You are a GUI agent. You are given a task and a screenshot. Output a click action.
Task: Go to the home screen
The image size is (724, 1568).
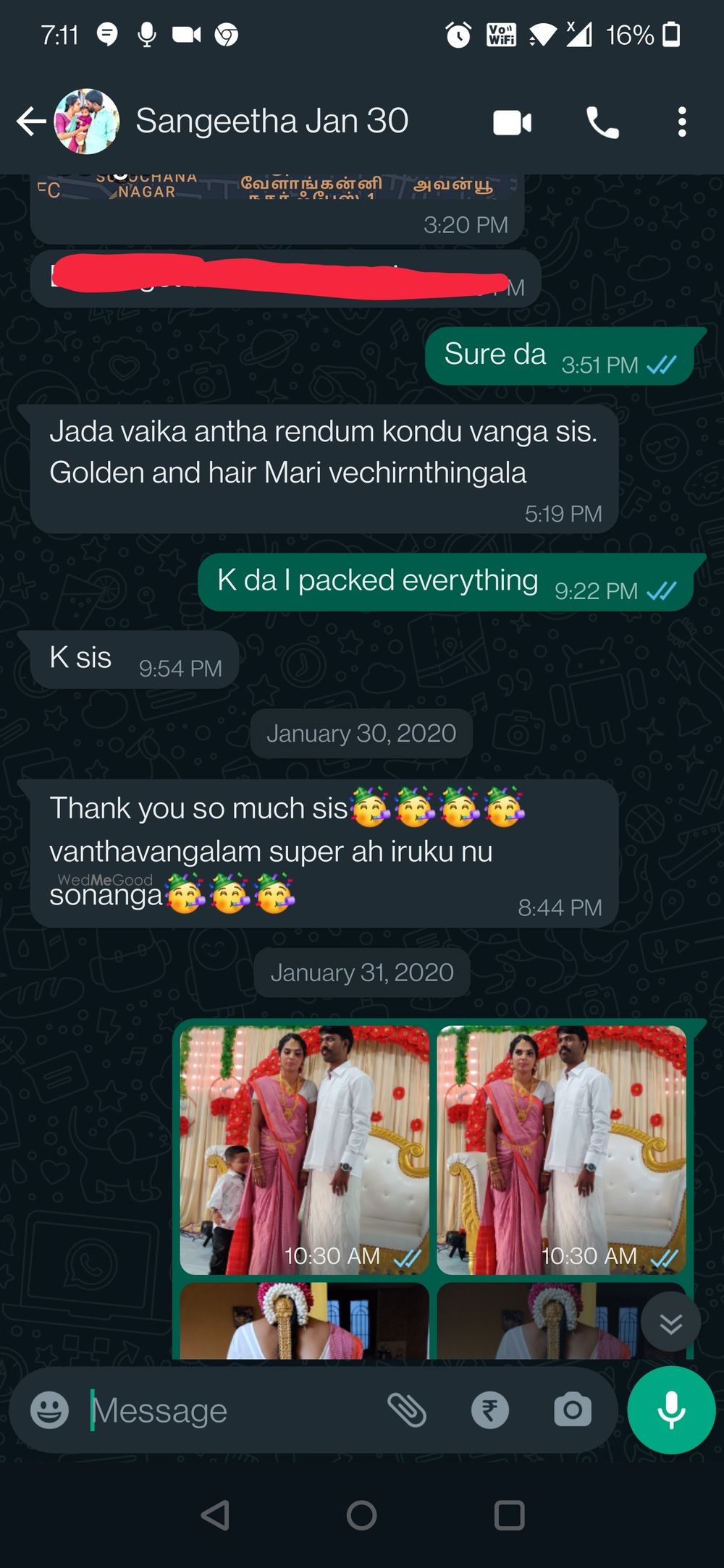point(361,1514)
